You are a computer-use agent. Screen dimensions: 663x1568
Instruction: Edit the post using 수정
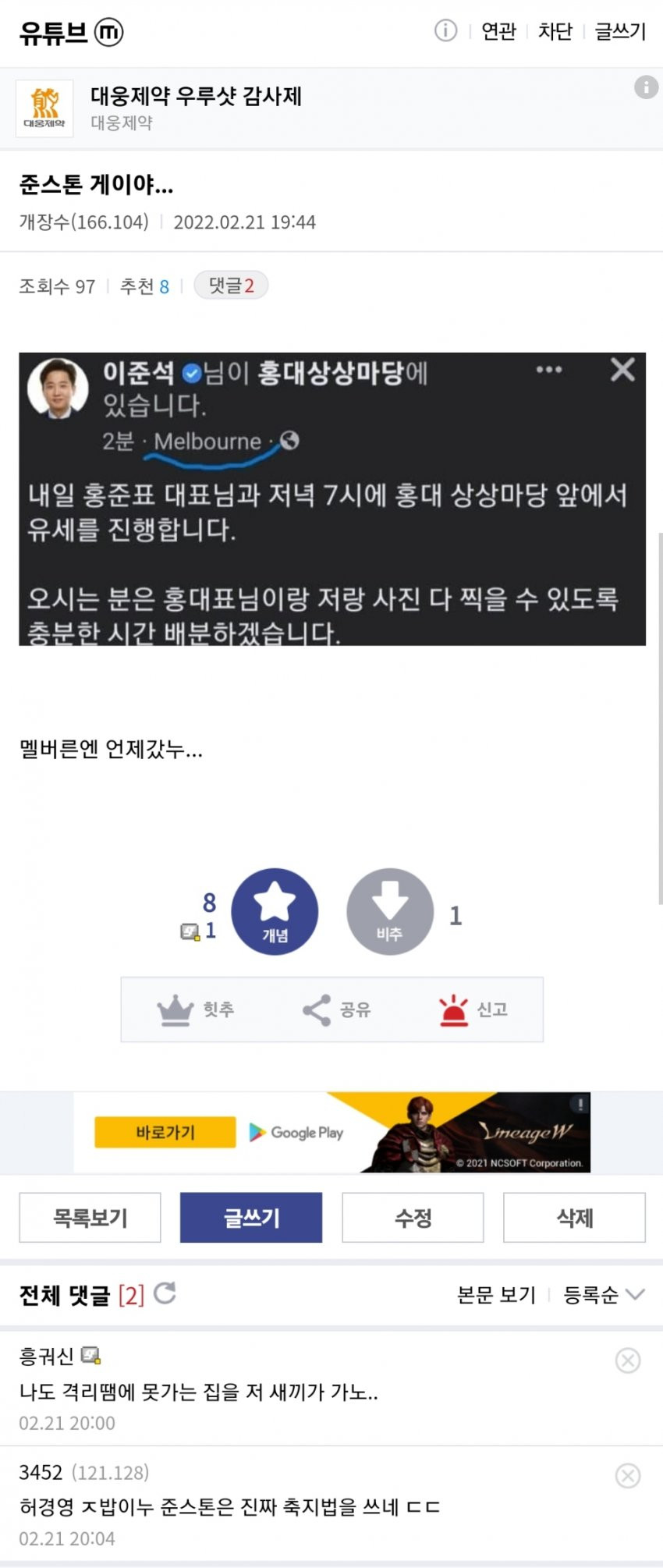(x=413, y=1217)
